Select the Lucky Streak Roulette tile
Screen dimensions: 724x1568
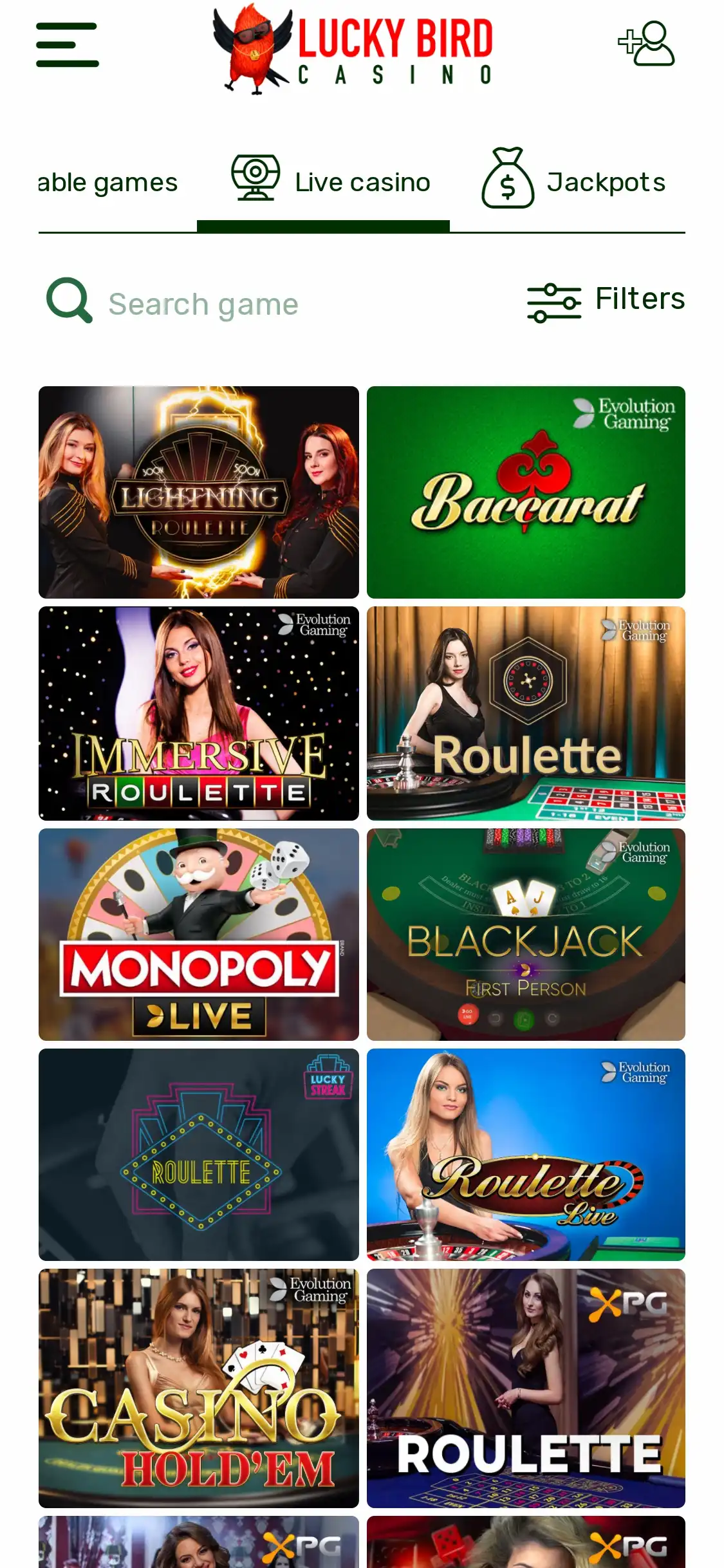point(199,1155)
